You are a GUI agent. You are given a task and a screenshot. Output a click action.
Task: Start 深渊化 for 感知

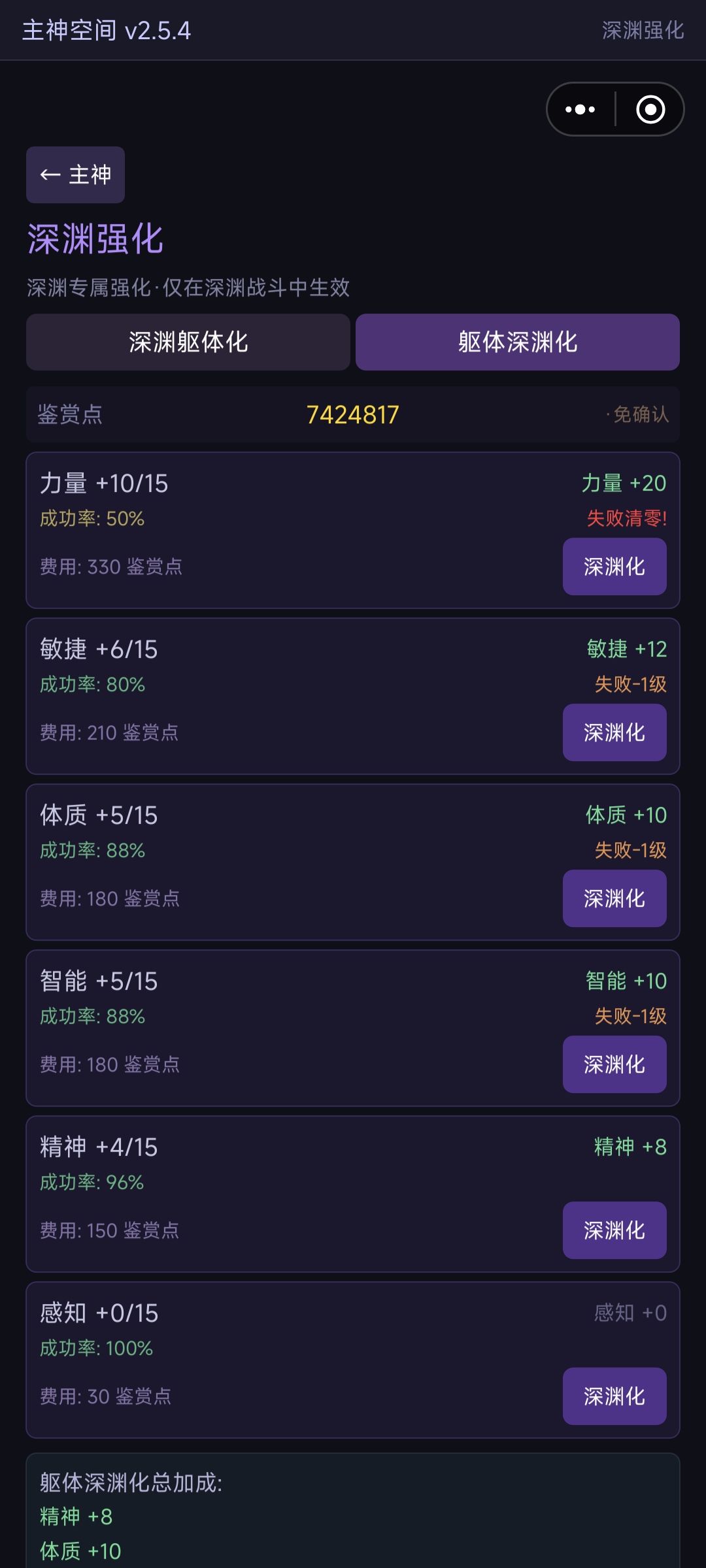click(614, 1396)
